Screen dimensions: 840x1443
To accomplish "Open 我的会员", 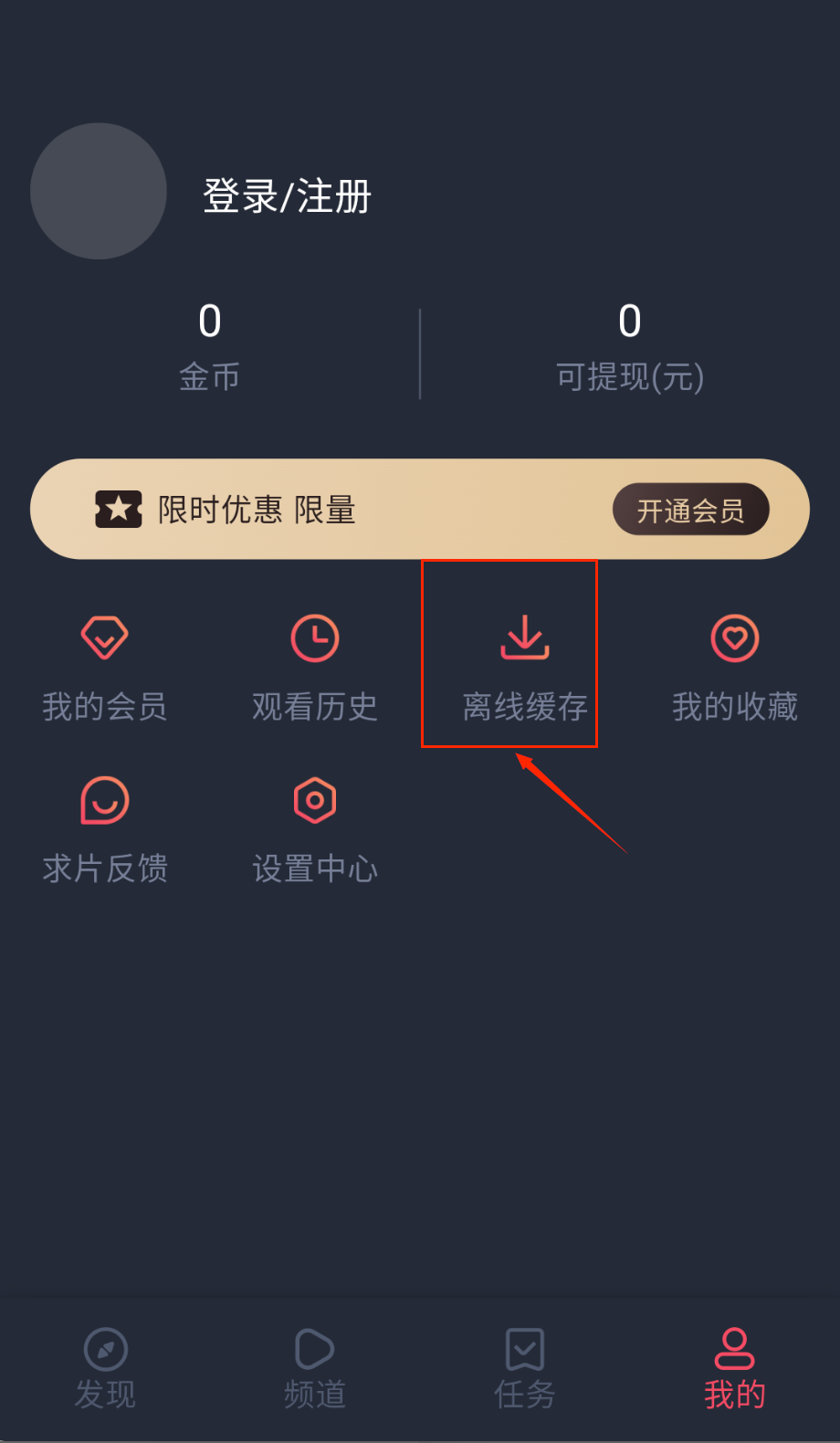I will tap(105, 667).
